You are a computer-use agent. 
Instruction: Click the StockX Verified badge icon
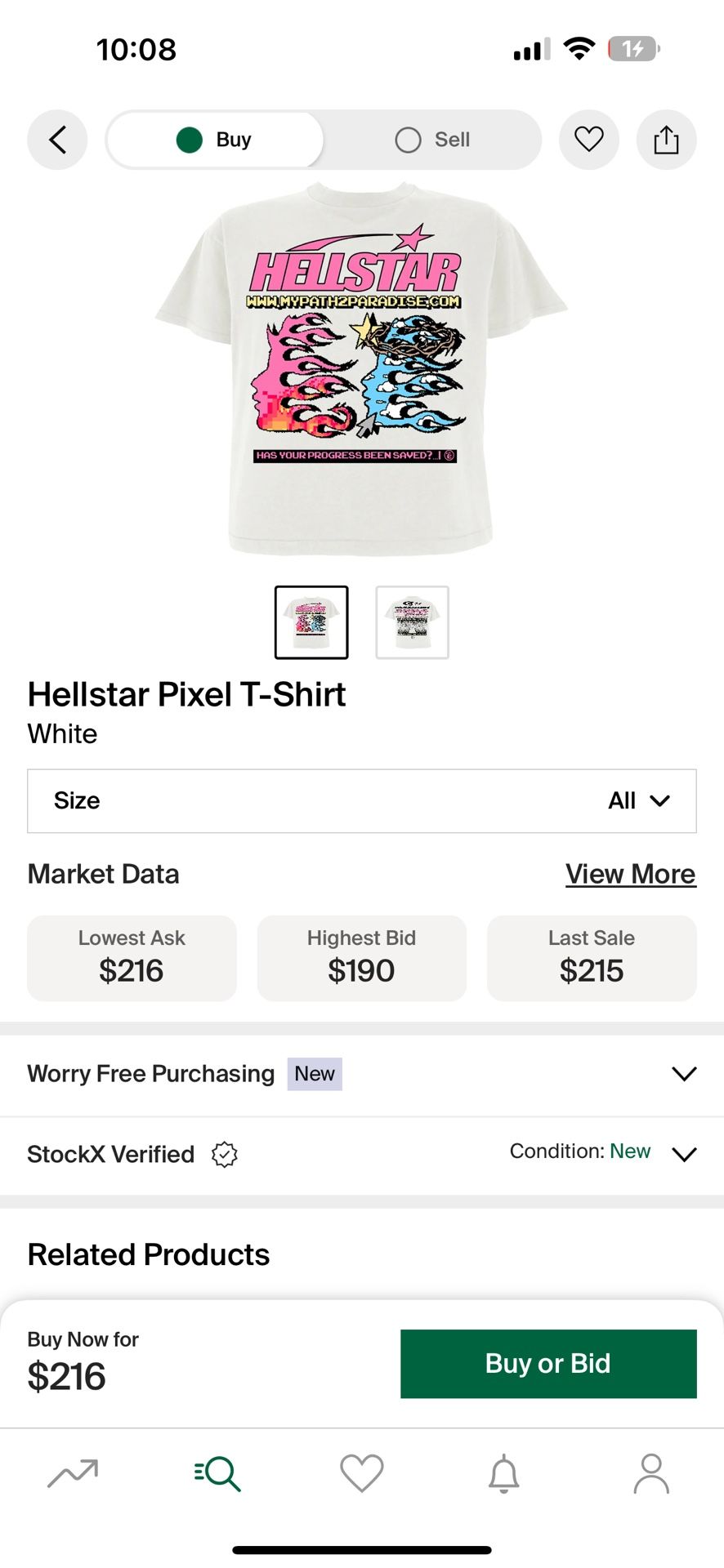225,1154
